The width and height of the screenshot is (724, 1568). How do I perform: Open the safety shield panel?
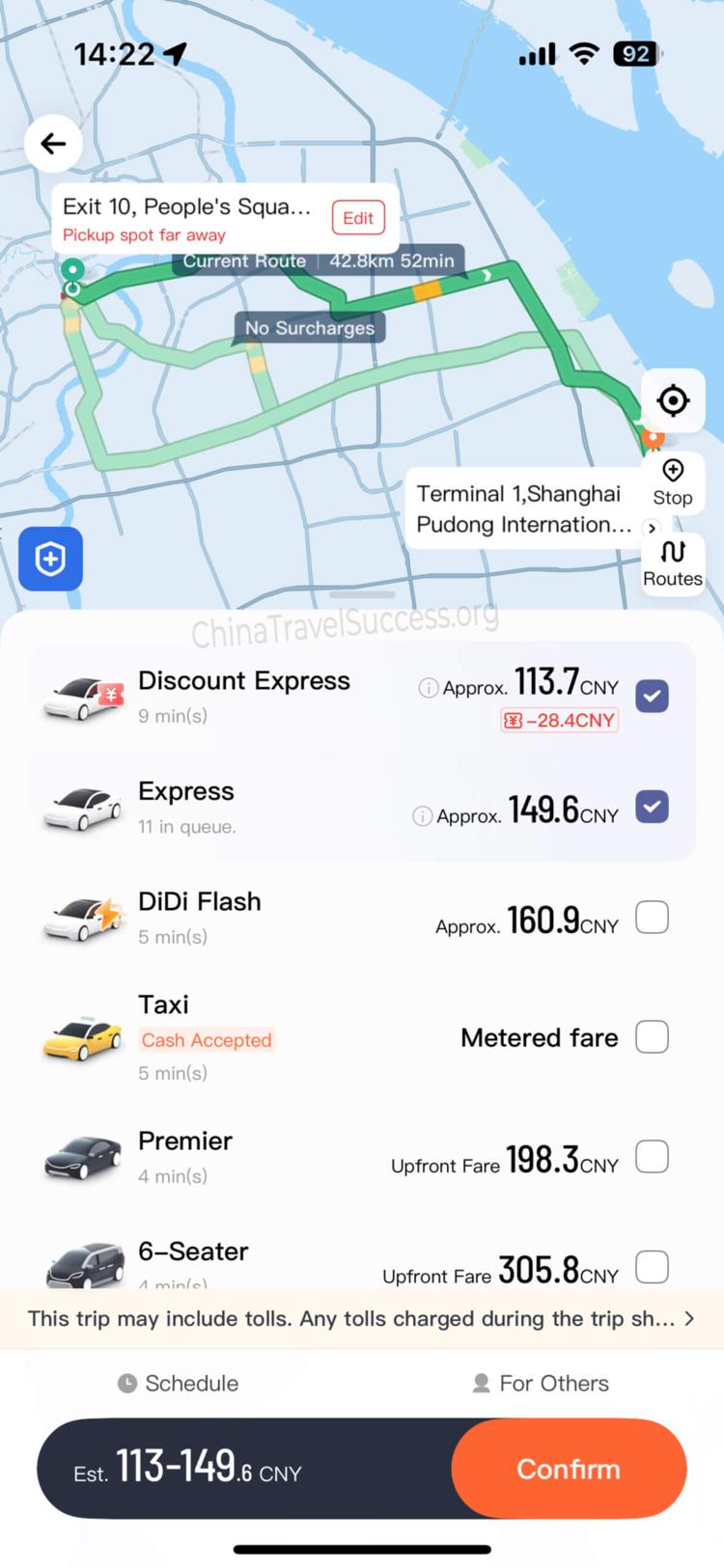(x=50, y=560)
